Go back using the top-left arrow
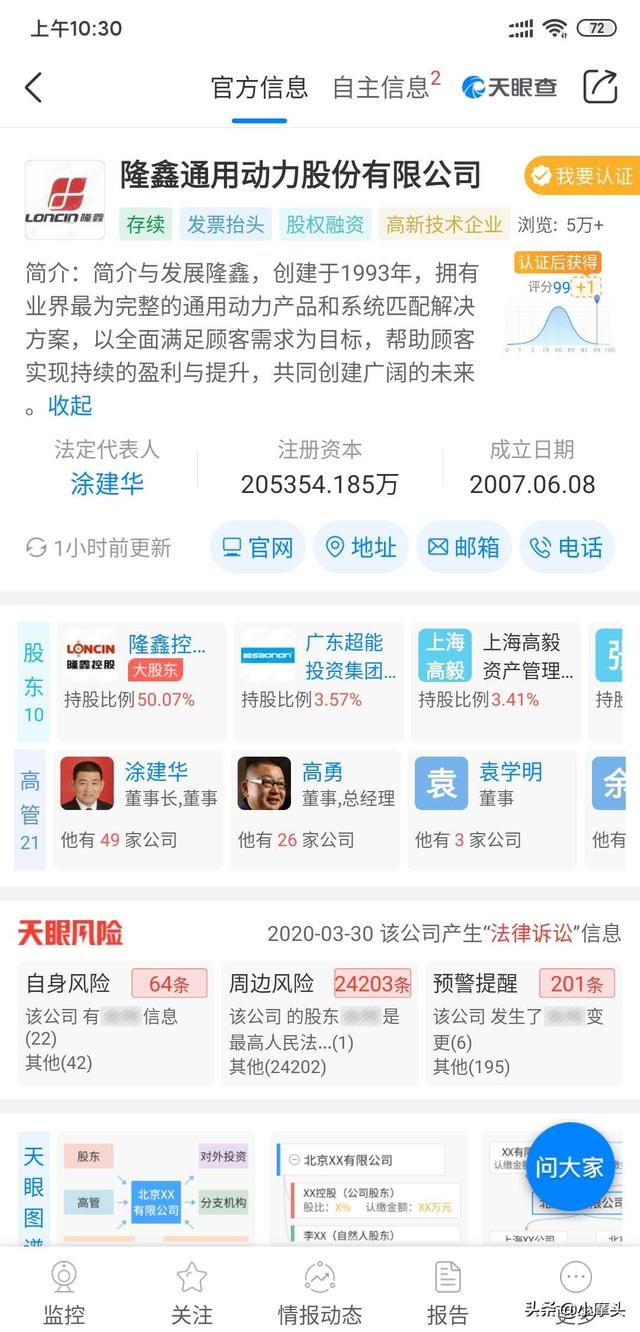The height and width of the screenshot is (1332, 640). pos(34,87)
